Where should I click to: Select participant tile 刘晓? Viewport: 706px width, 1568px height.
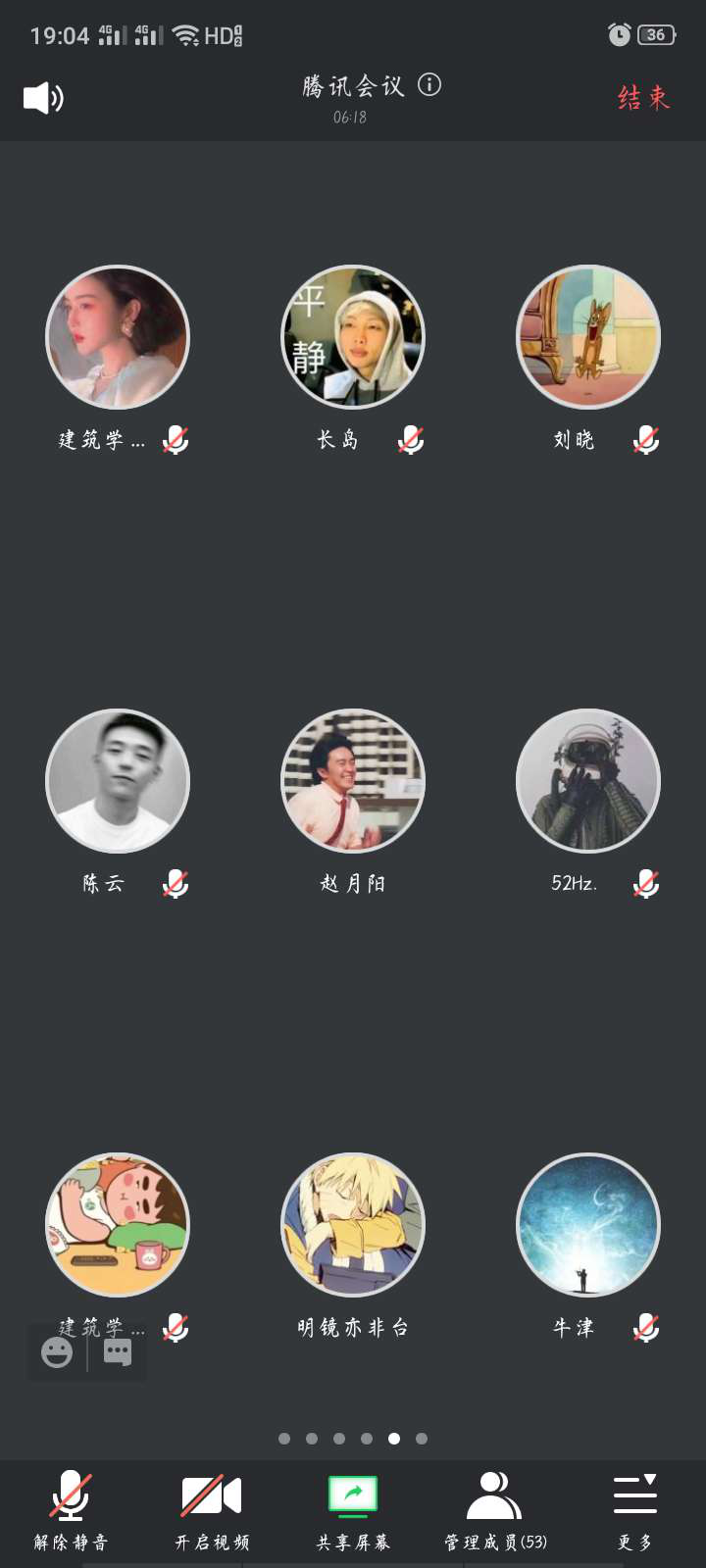point(588,338)
